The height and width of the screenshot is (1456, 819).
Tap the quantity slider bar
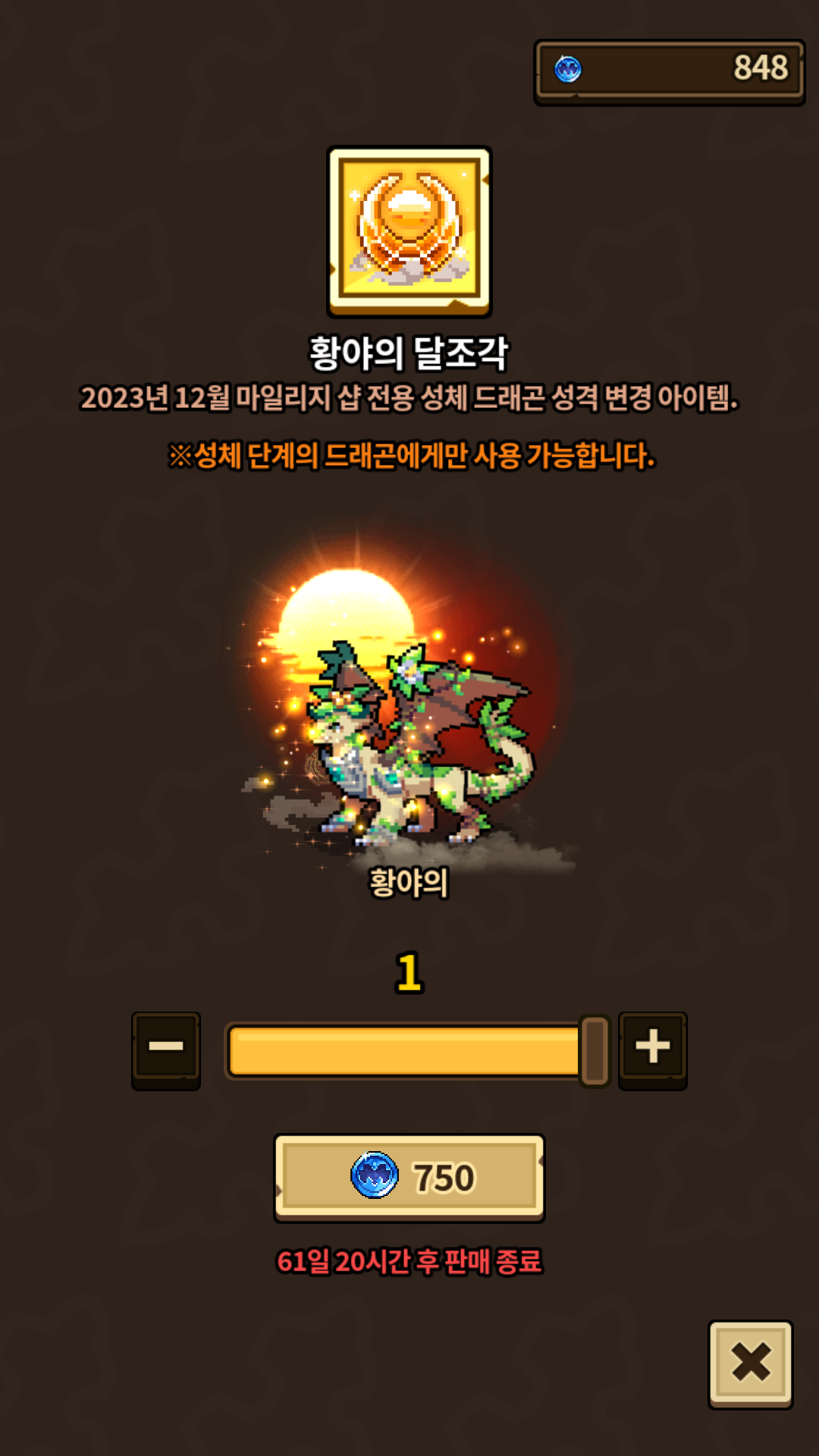click(406, 1051)
